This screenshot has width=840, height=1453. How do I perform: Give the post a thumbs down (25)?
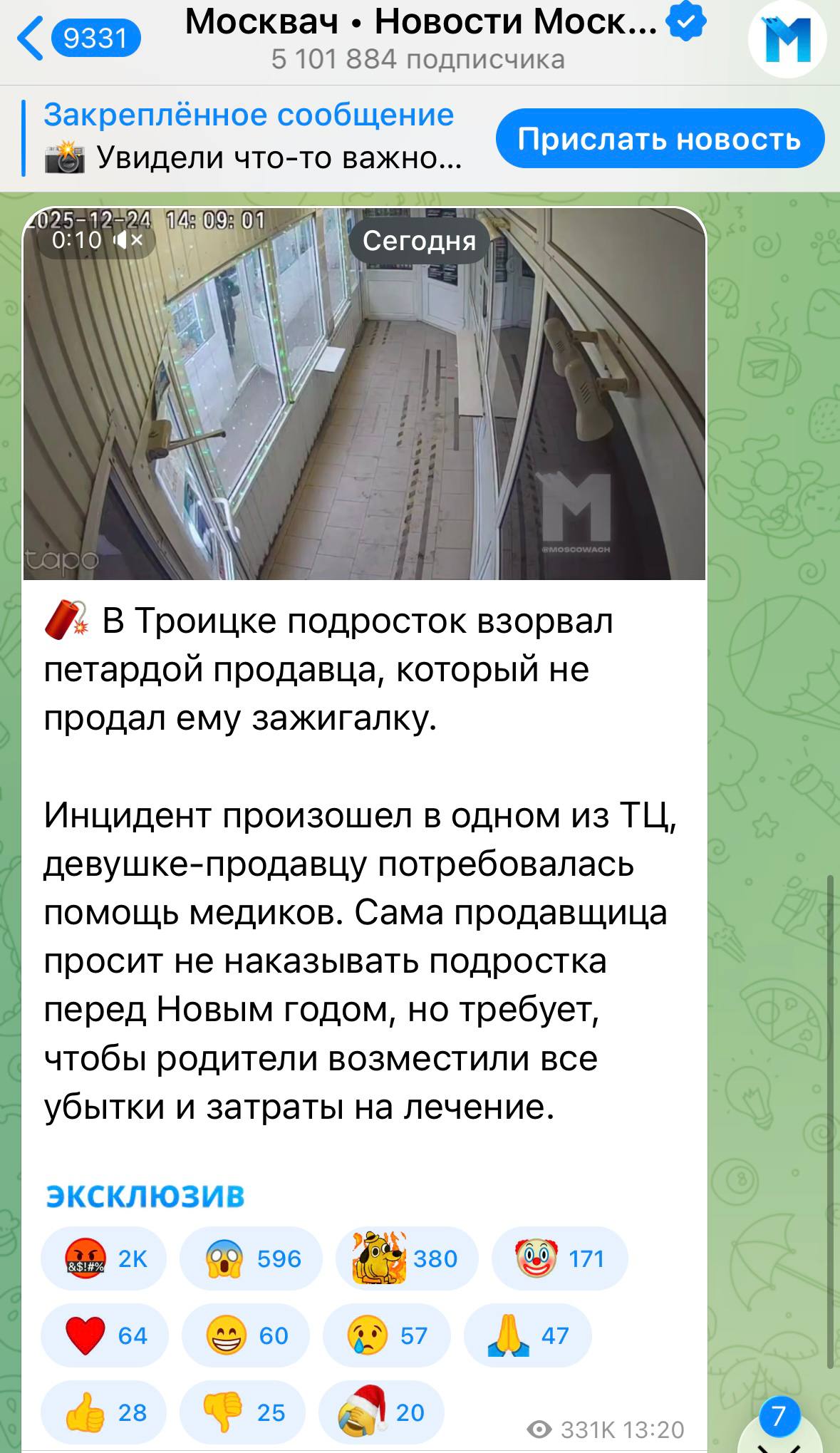243,1412
